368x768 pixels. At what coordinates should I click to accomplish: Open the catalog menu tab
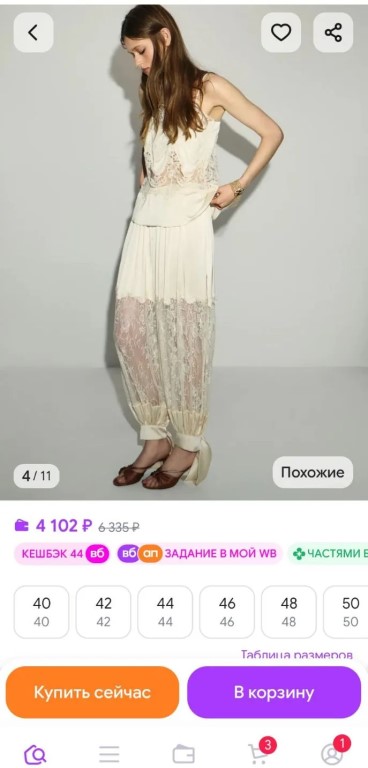109,754
